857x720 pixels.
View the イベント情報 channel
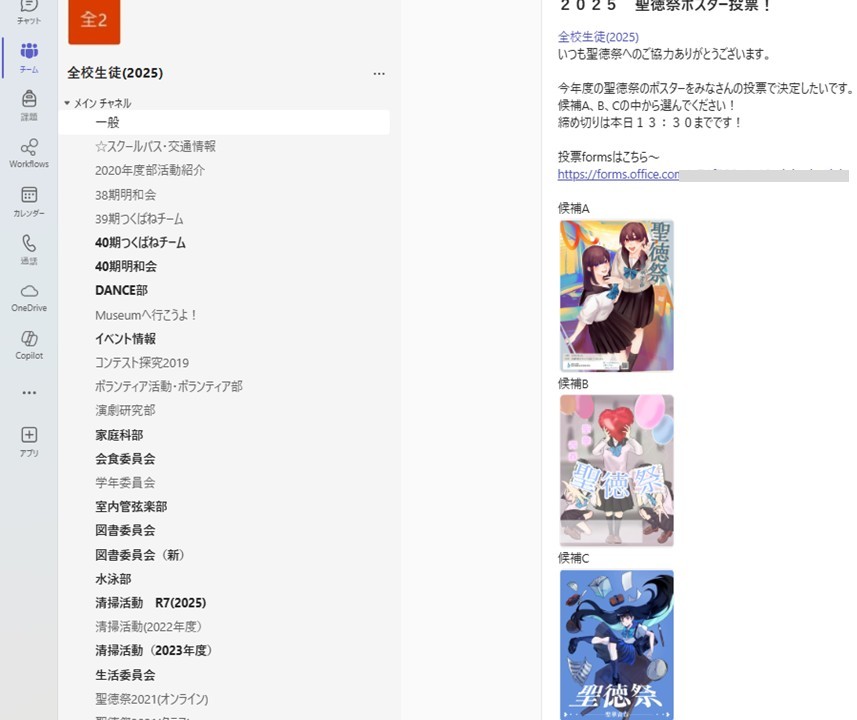tap(125, 338)
